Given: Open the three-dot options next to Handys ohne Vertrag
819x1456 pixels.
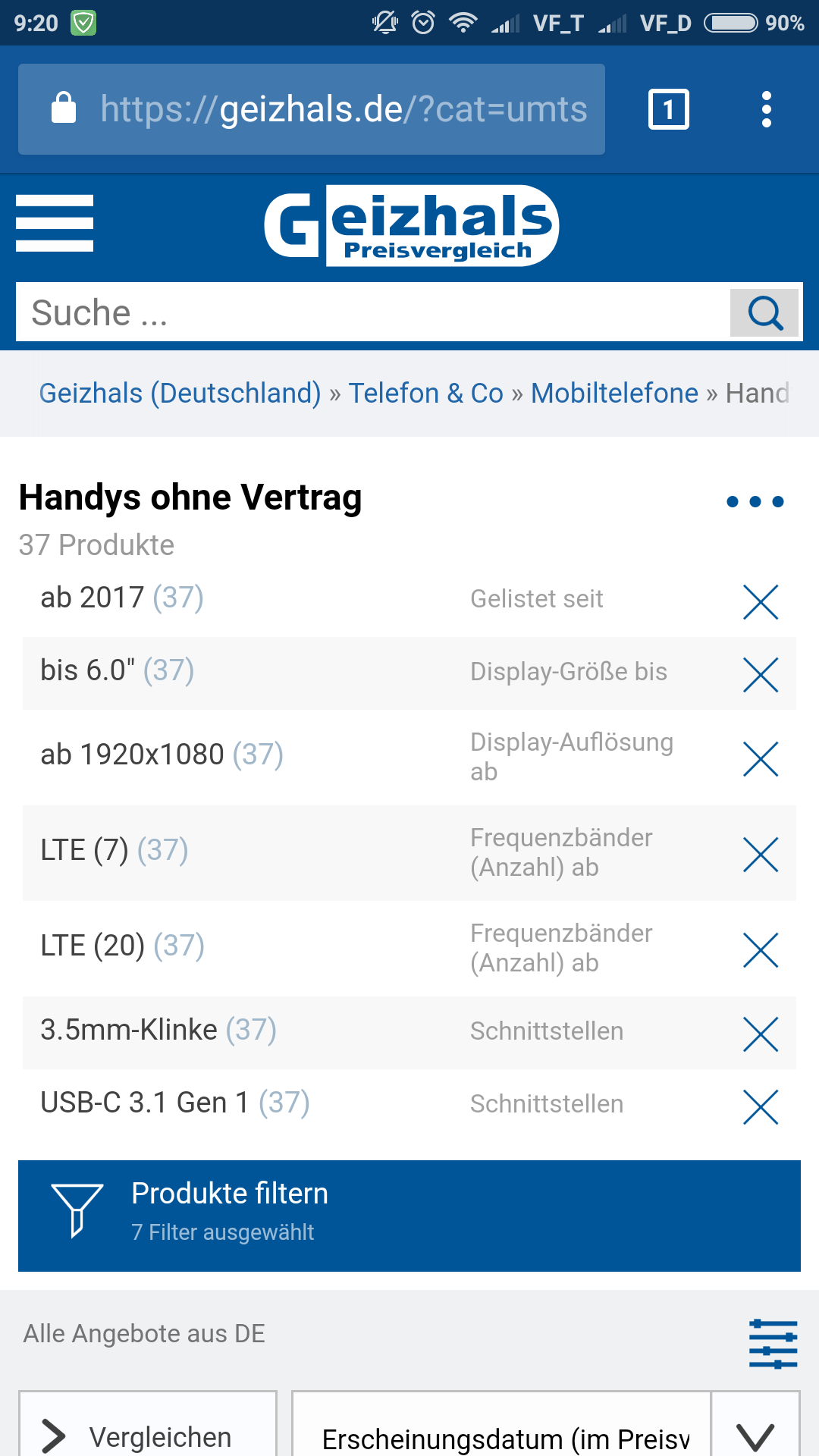Looking at the screenshot, I should (x=755, y=500).
